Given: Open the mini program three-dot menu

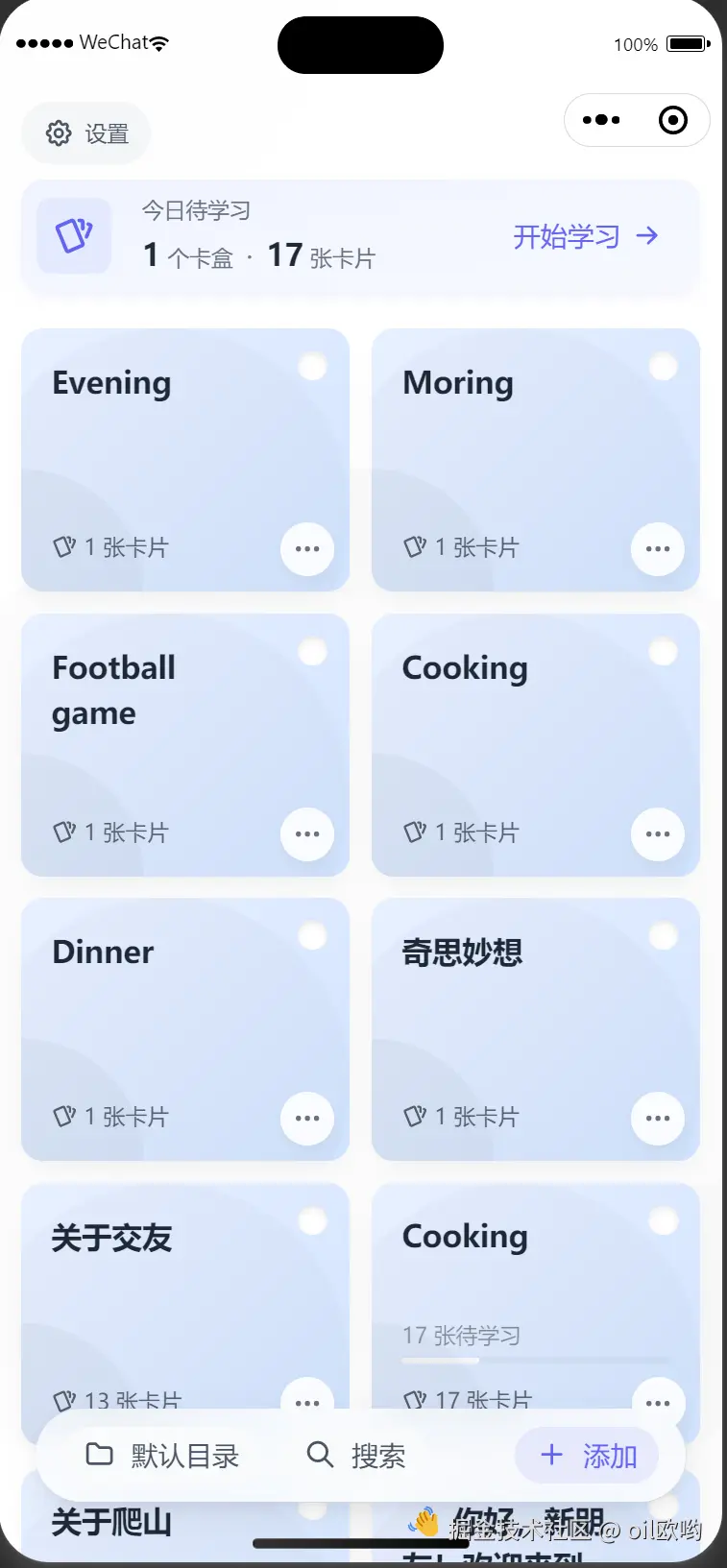Looking at the screenshot, I should tap(602, 120).
